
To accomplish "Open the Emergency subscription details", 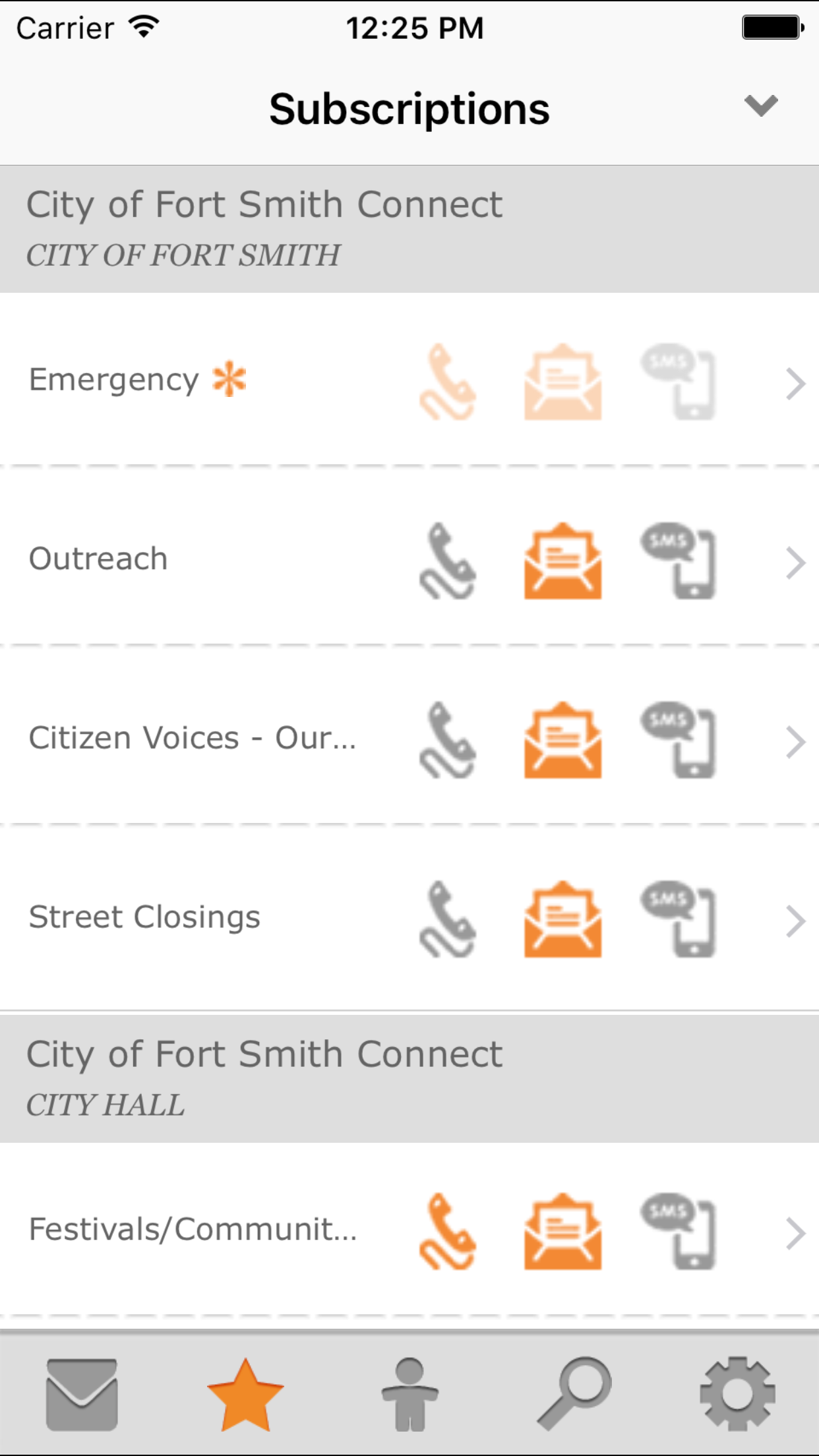I will 795,383.
